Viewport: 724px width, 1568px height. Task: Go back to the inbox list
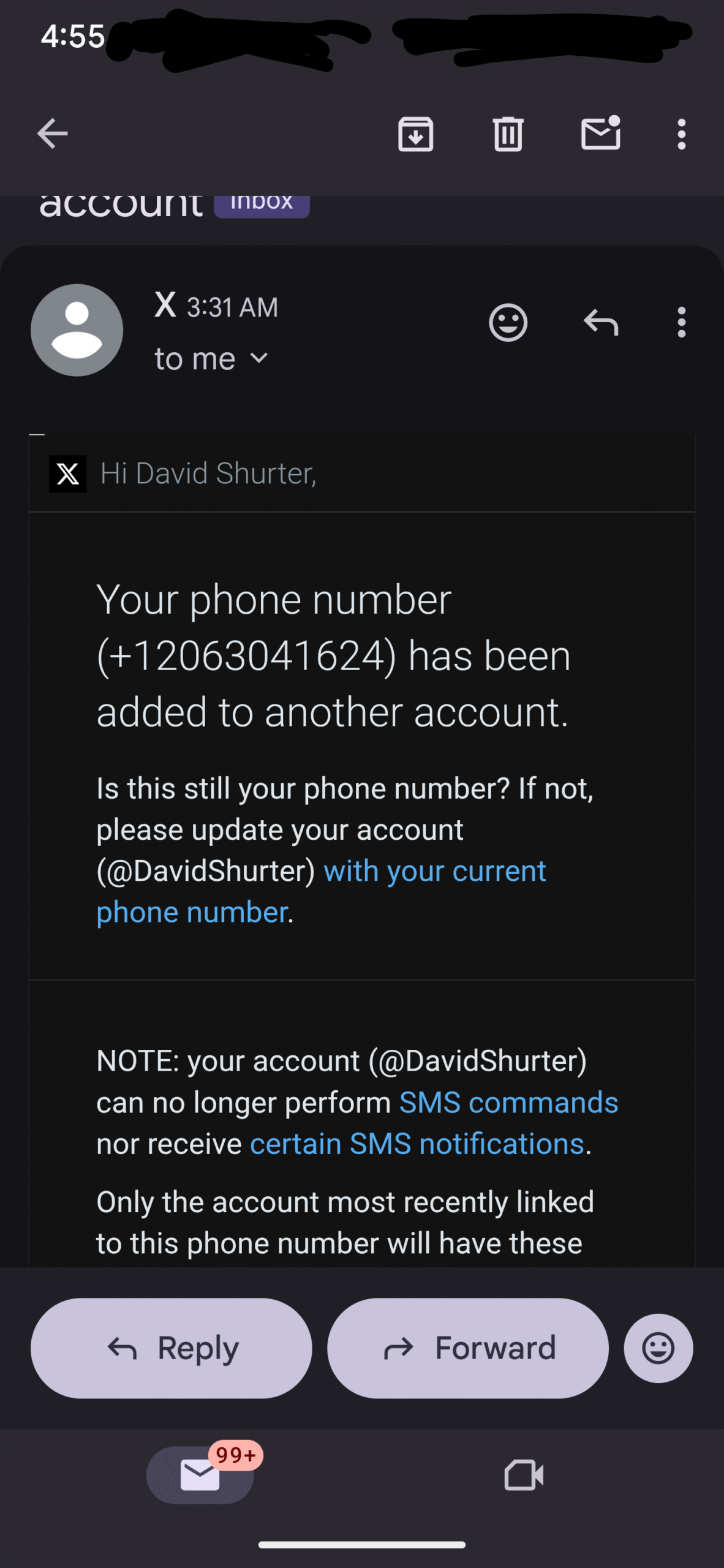coord(52,134)
